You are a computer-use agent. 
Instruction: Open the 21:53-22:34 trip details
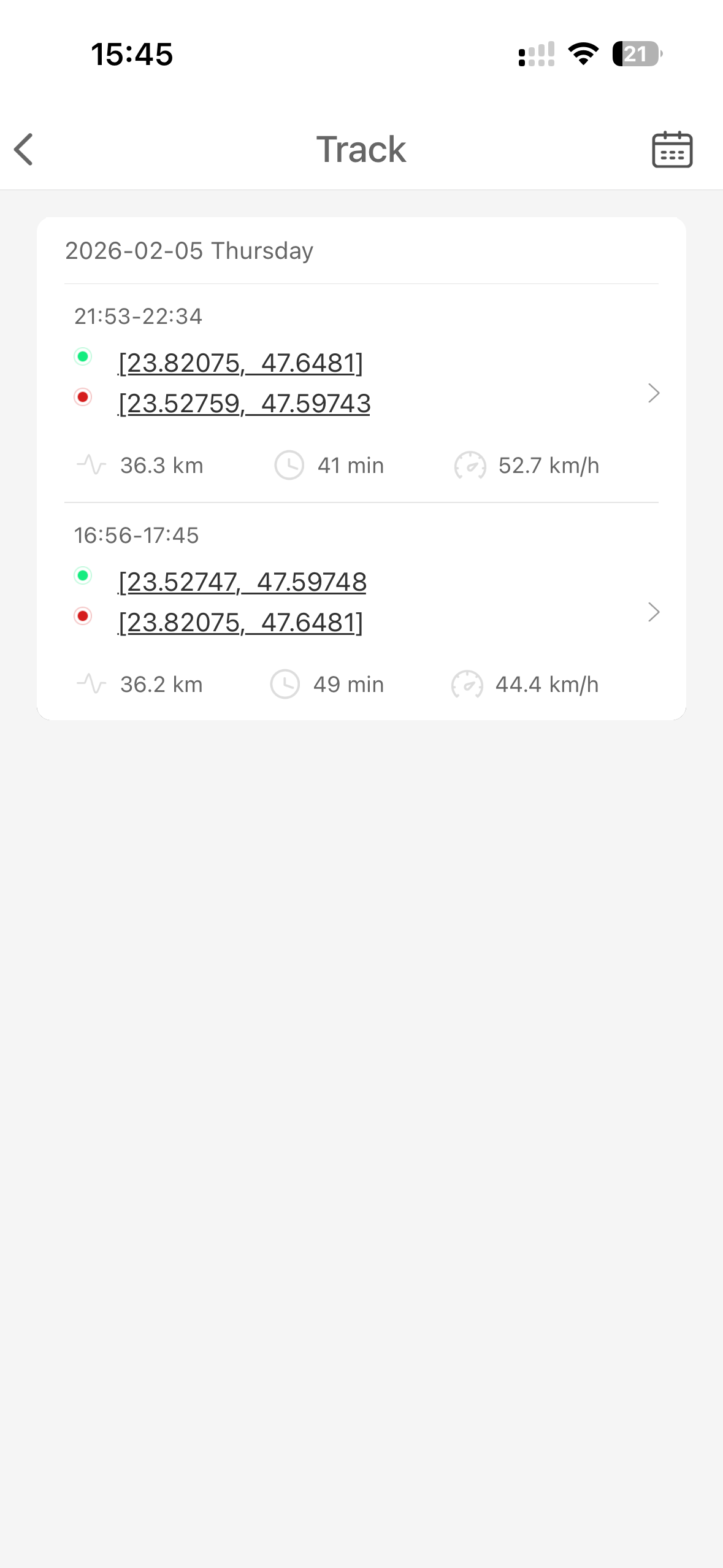coord(653,393)
